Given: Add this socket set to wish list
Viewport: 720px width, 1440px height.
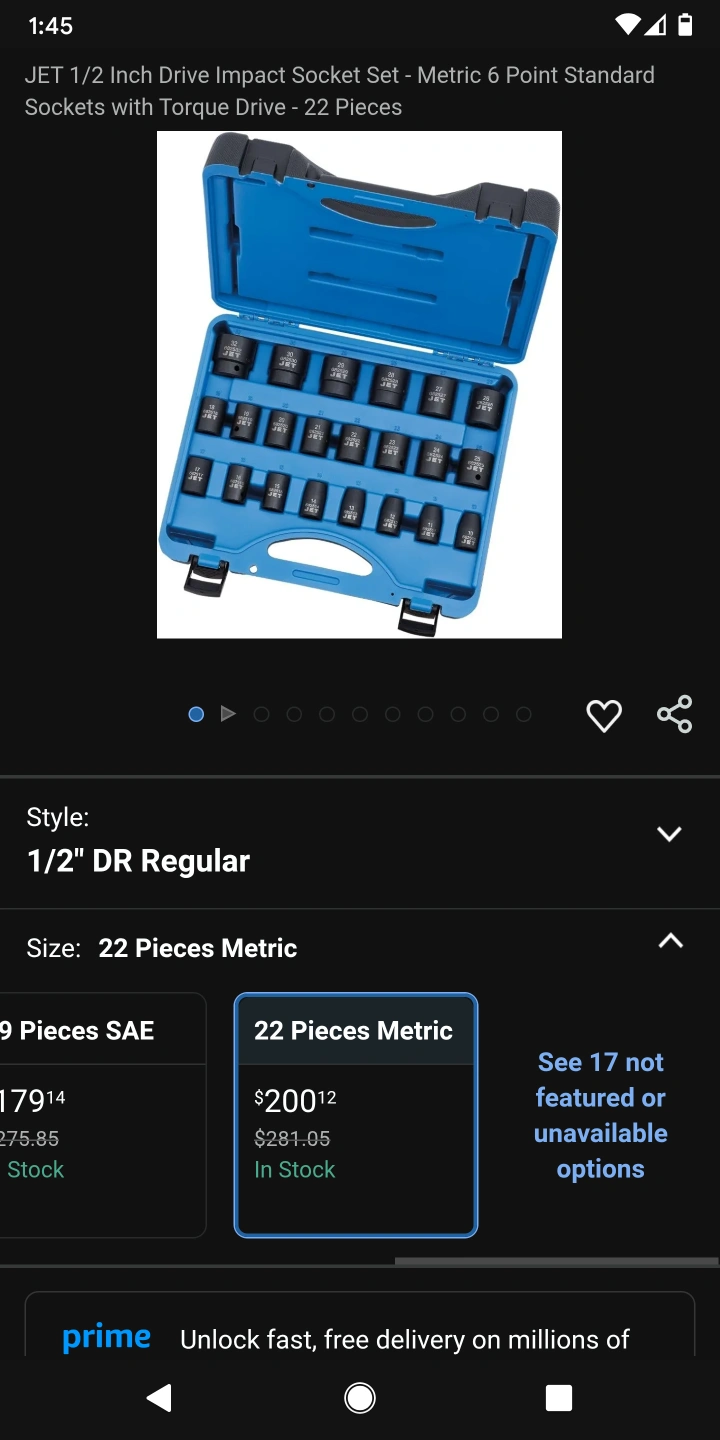Looking at the screenshot, I should tap(604, 715).
